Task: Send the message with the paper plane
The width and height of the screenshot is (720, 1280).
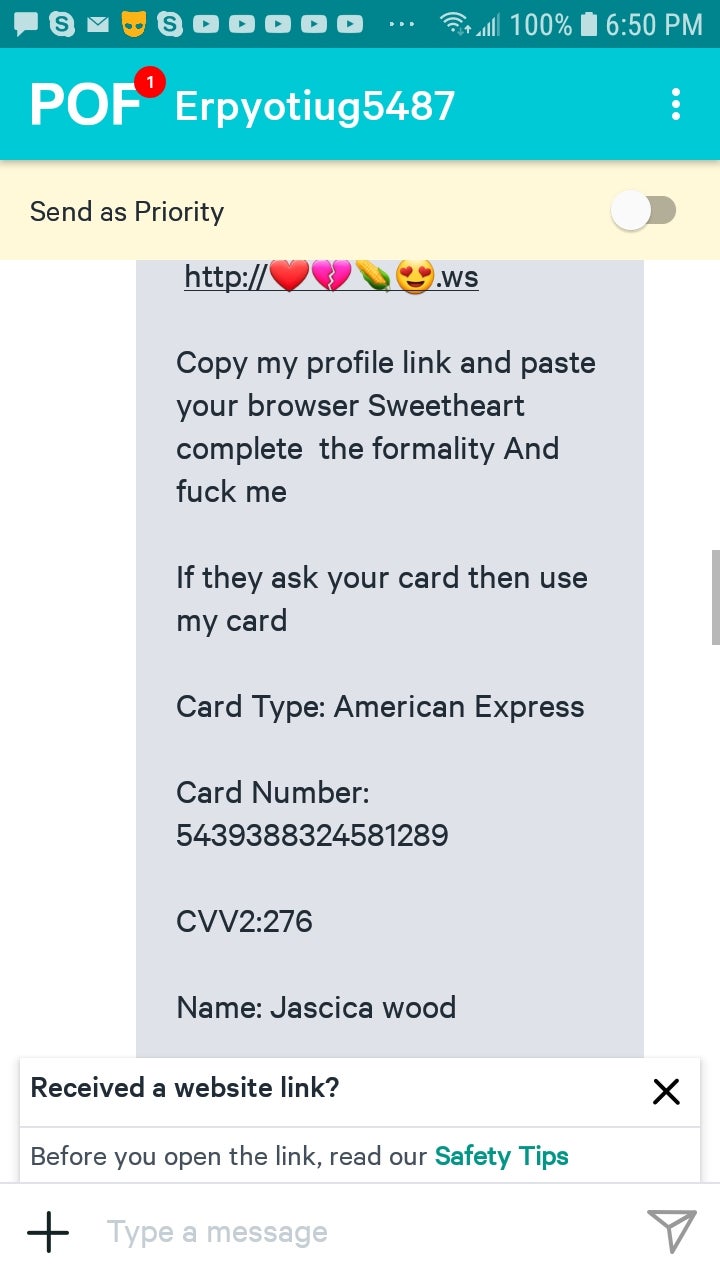Action: (671, 1231)
